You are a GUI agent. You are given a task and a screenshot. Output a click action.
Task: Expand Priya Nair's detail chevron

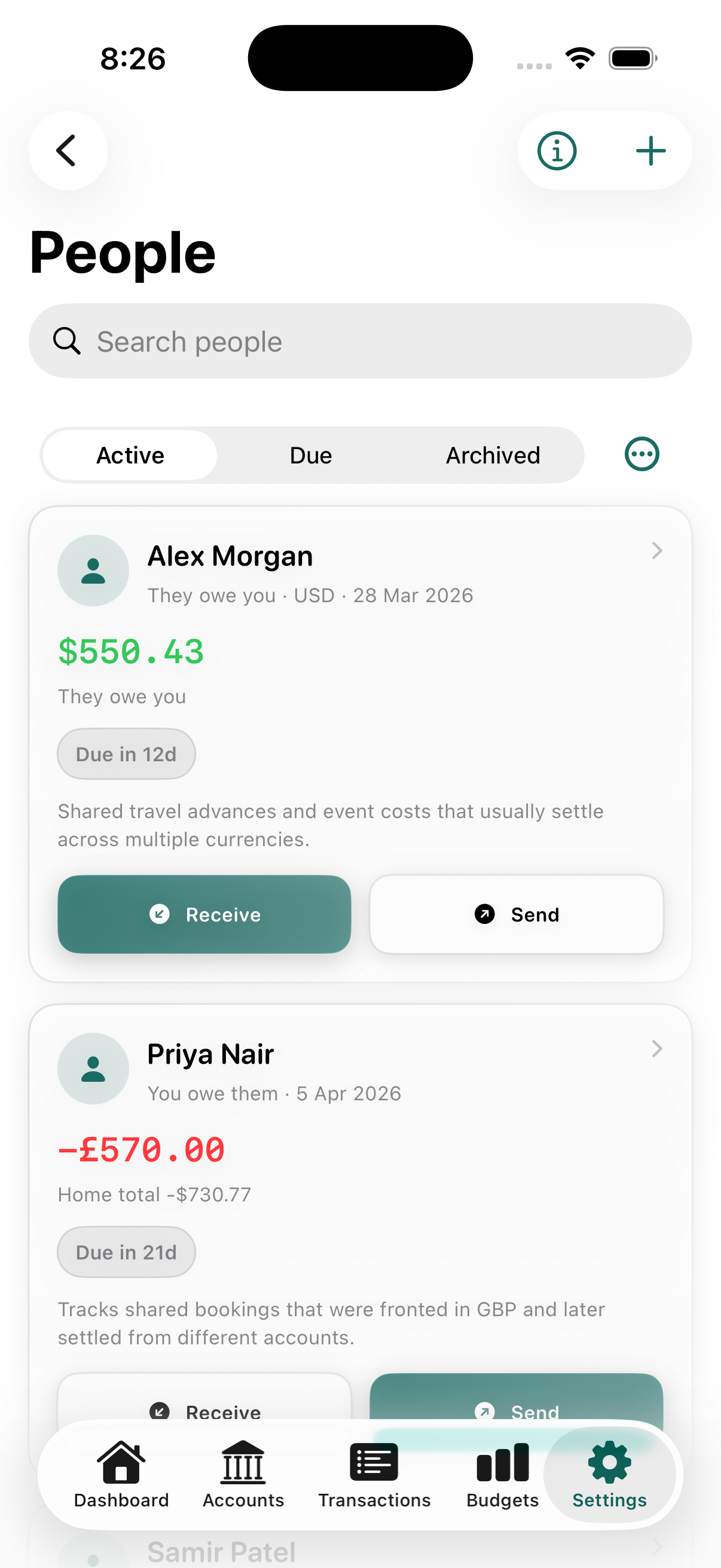656,1049
